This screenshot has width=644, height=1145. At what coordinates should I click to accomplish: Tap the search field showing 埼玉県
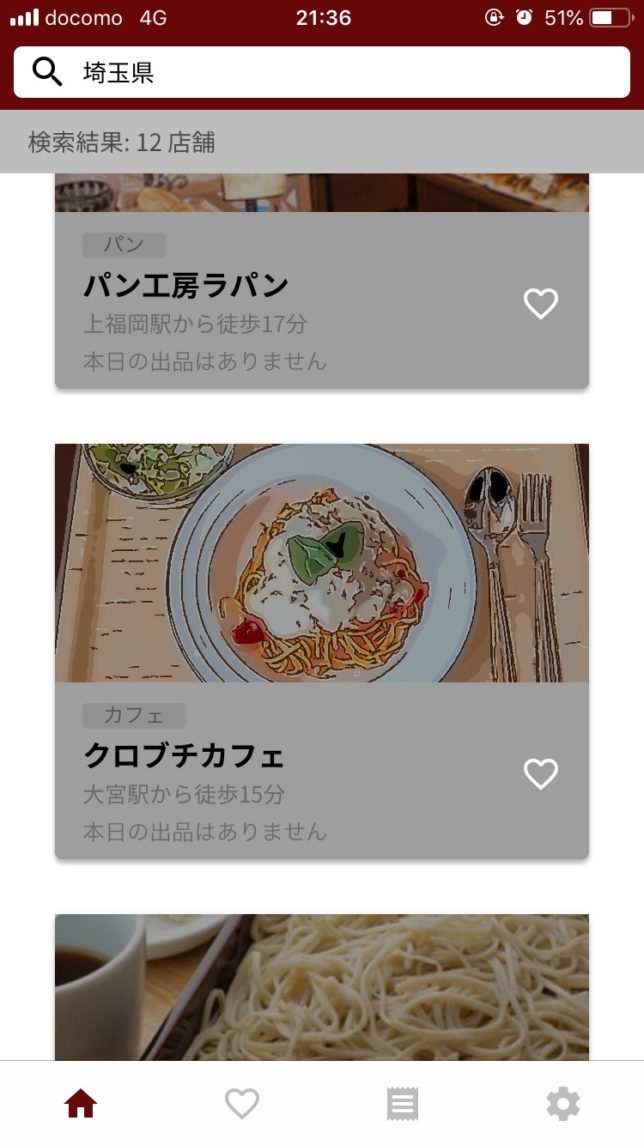coord(320,72)
